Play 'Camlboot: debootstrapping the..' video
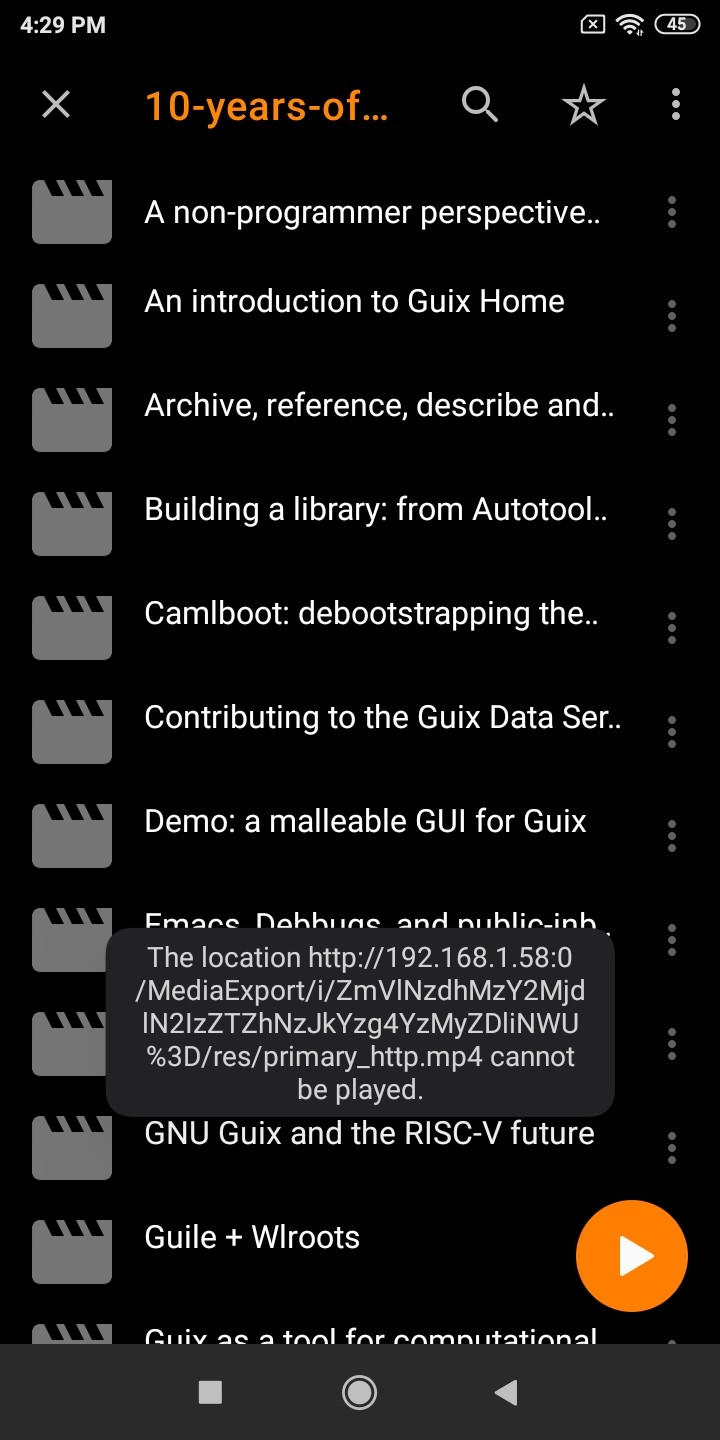720x1440 pixels. [x=371, y=614]
